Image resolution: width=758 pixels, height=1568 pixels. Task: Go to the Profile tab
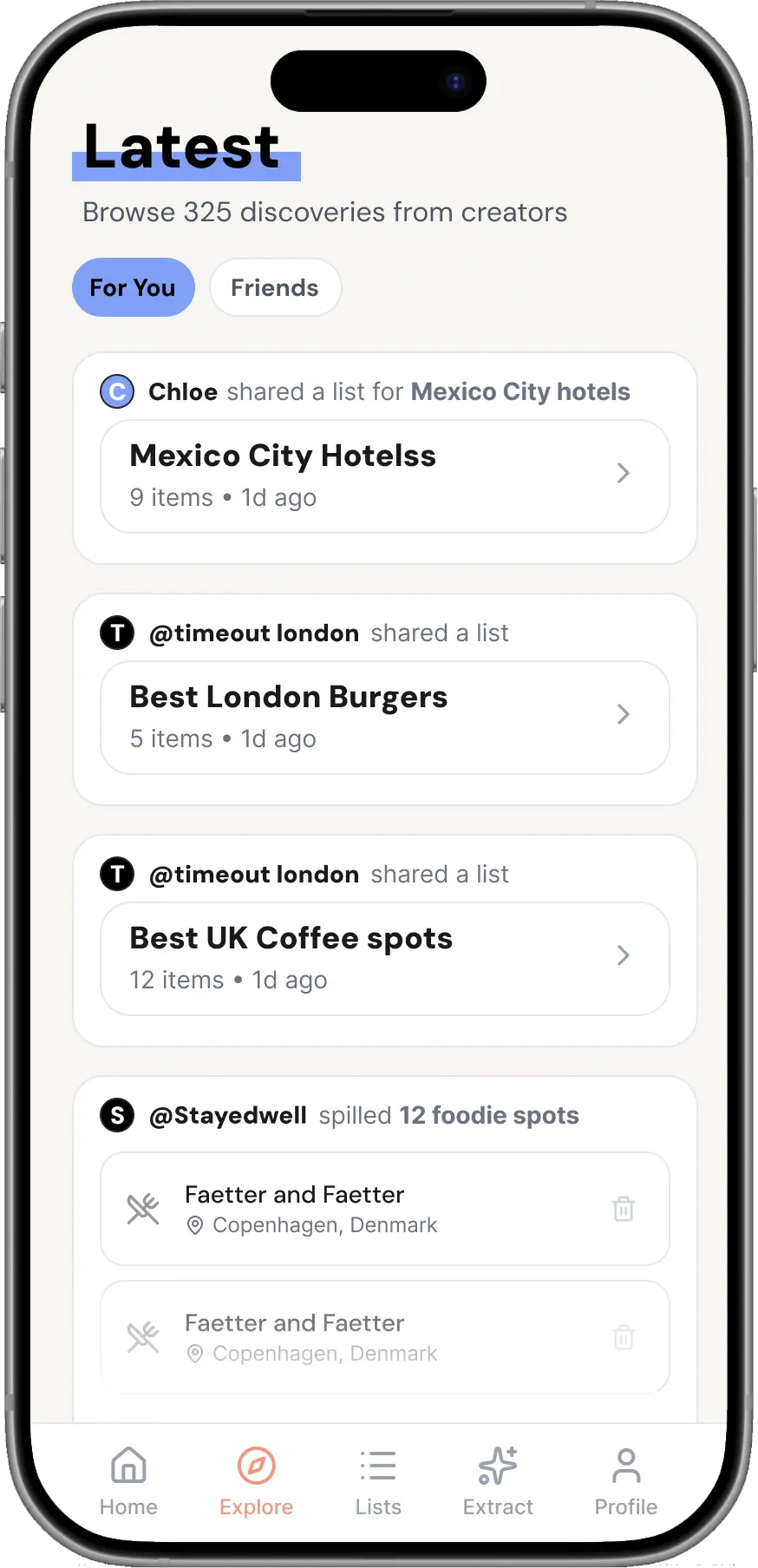pyautogui.click(x=625, y=1481)
